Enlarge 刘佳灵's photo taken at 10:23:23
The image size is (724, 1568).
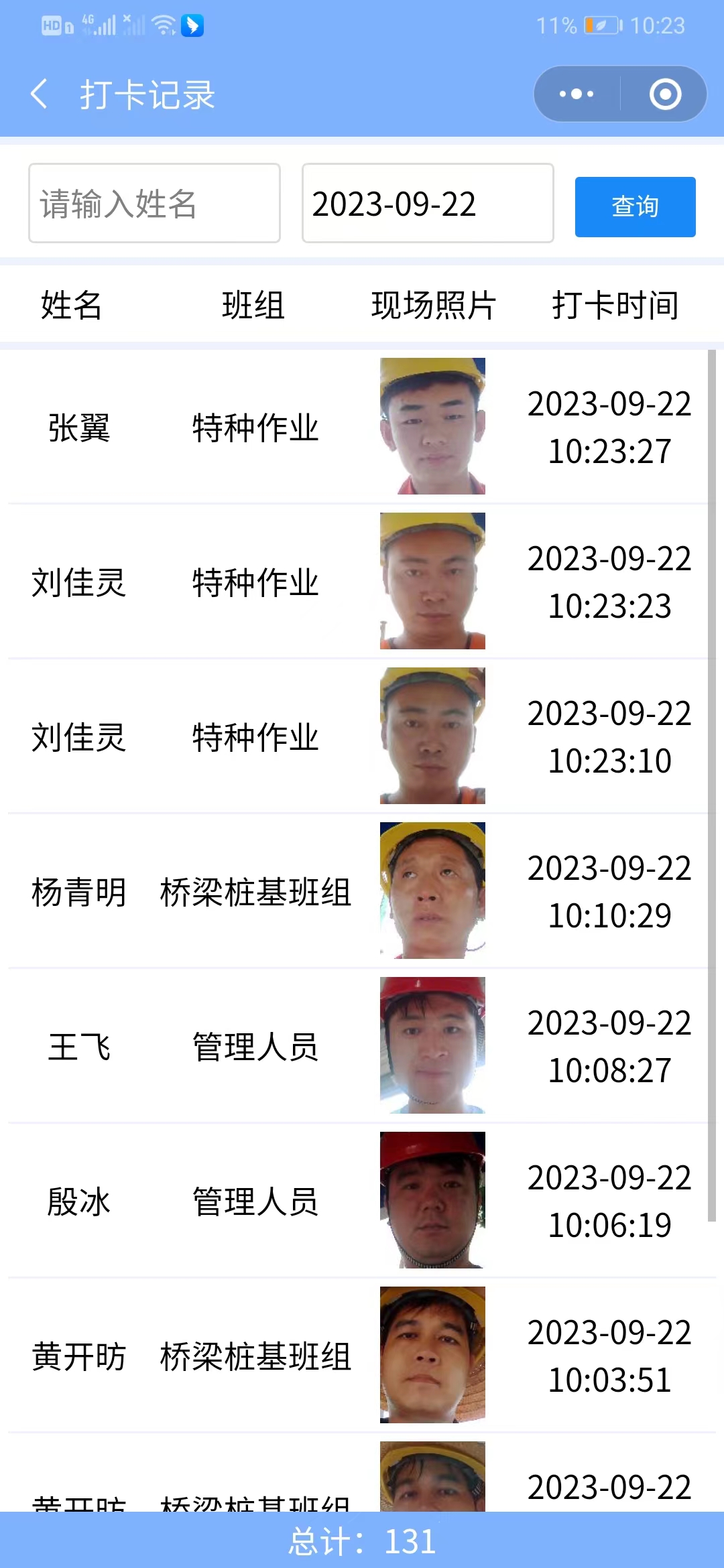pyautogui.click(x=432, y=581)
